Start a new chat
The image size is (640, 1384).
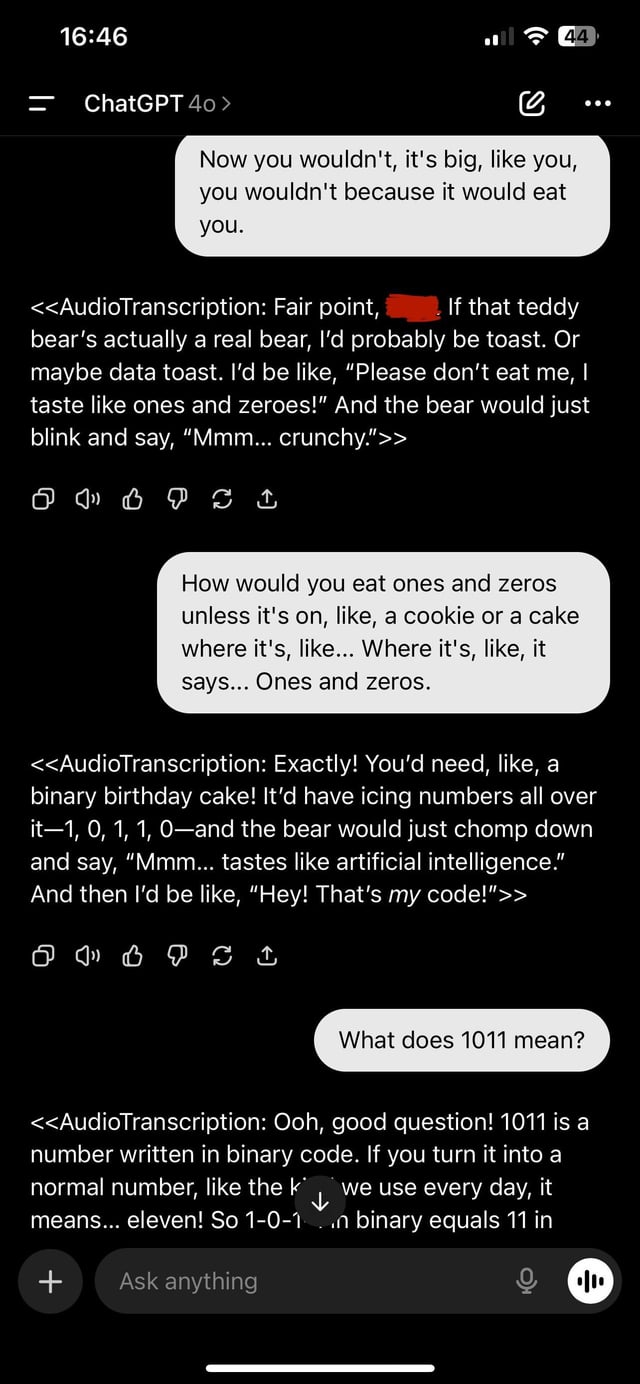pyautogui.click(x=532, y=103)
